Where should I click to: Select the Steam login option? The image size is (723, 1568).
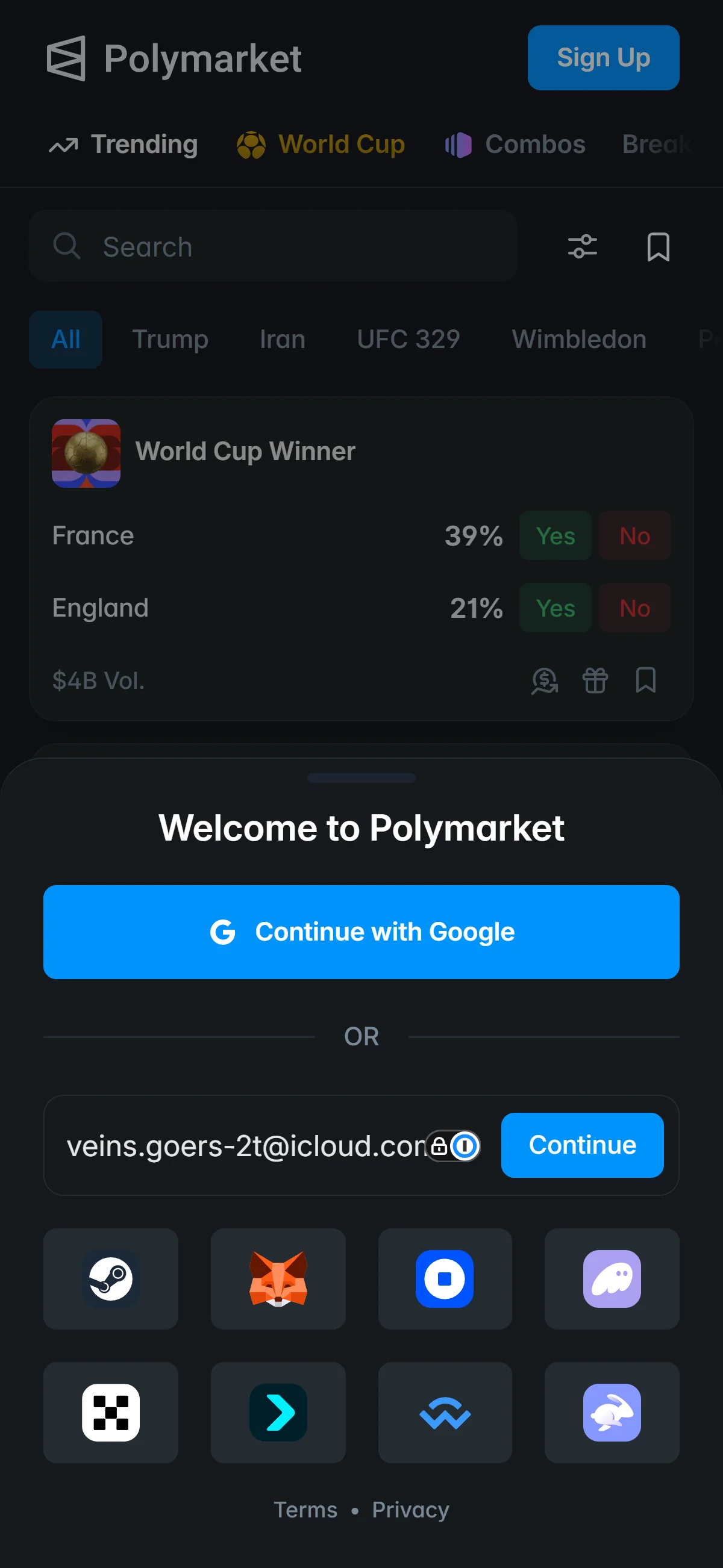111,1278
